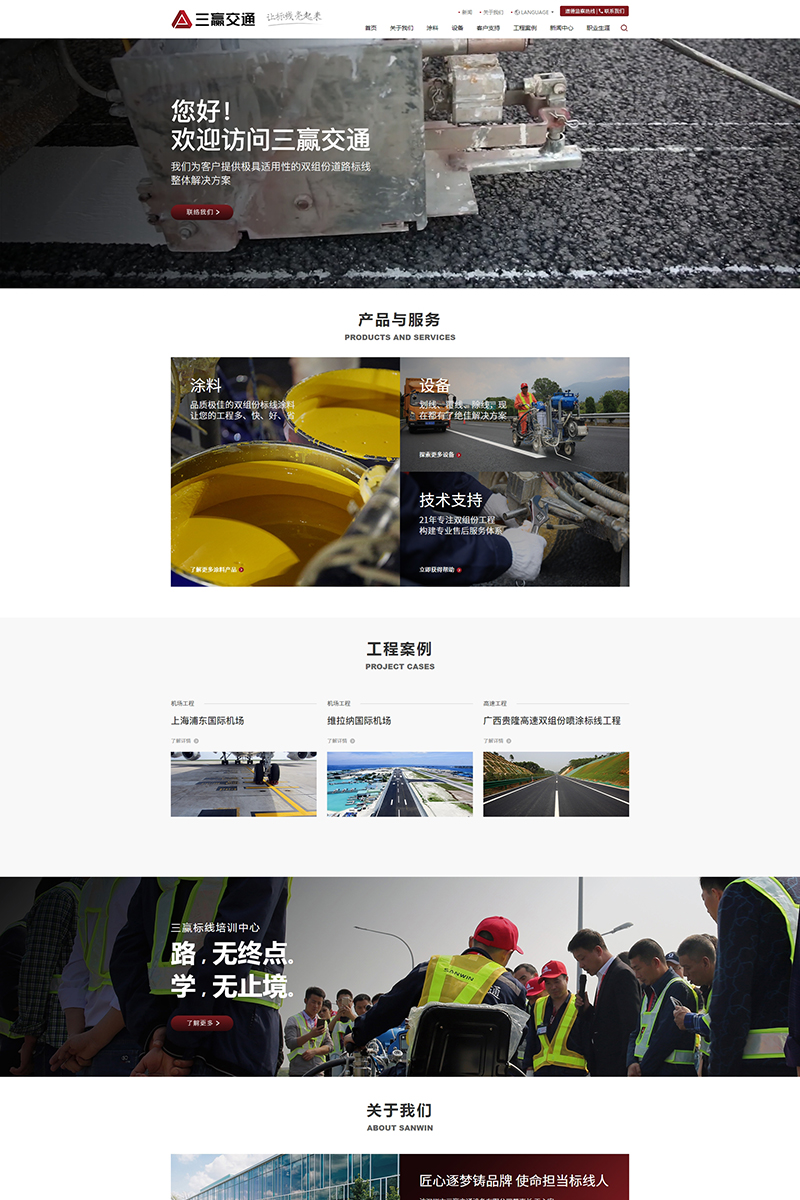Open the 设备 navigation menu item
Image resolution: width=800 pixels, height=1200 pixels.
click(457, 28)
